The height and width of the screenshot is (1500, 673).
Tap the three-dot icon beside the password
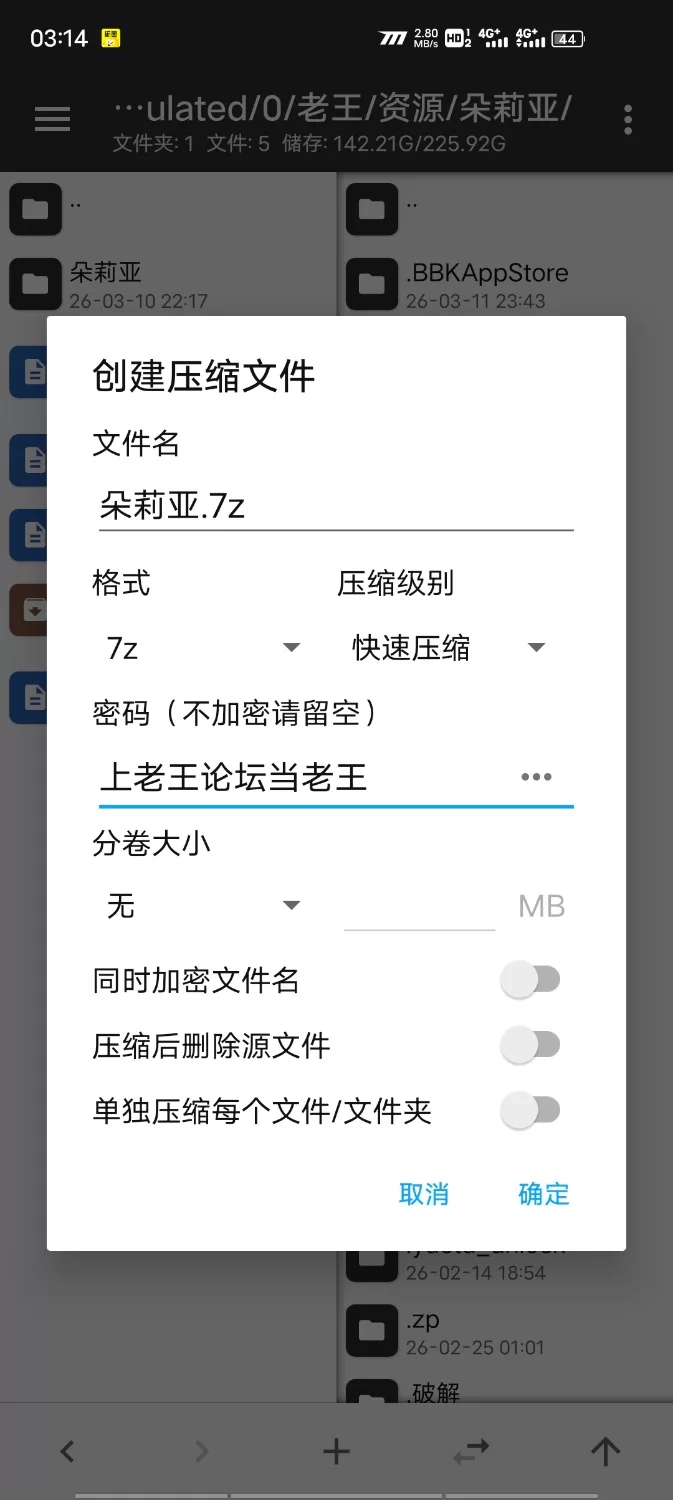536,777
